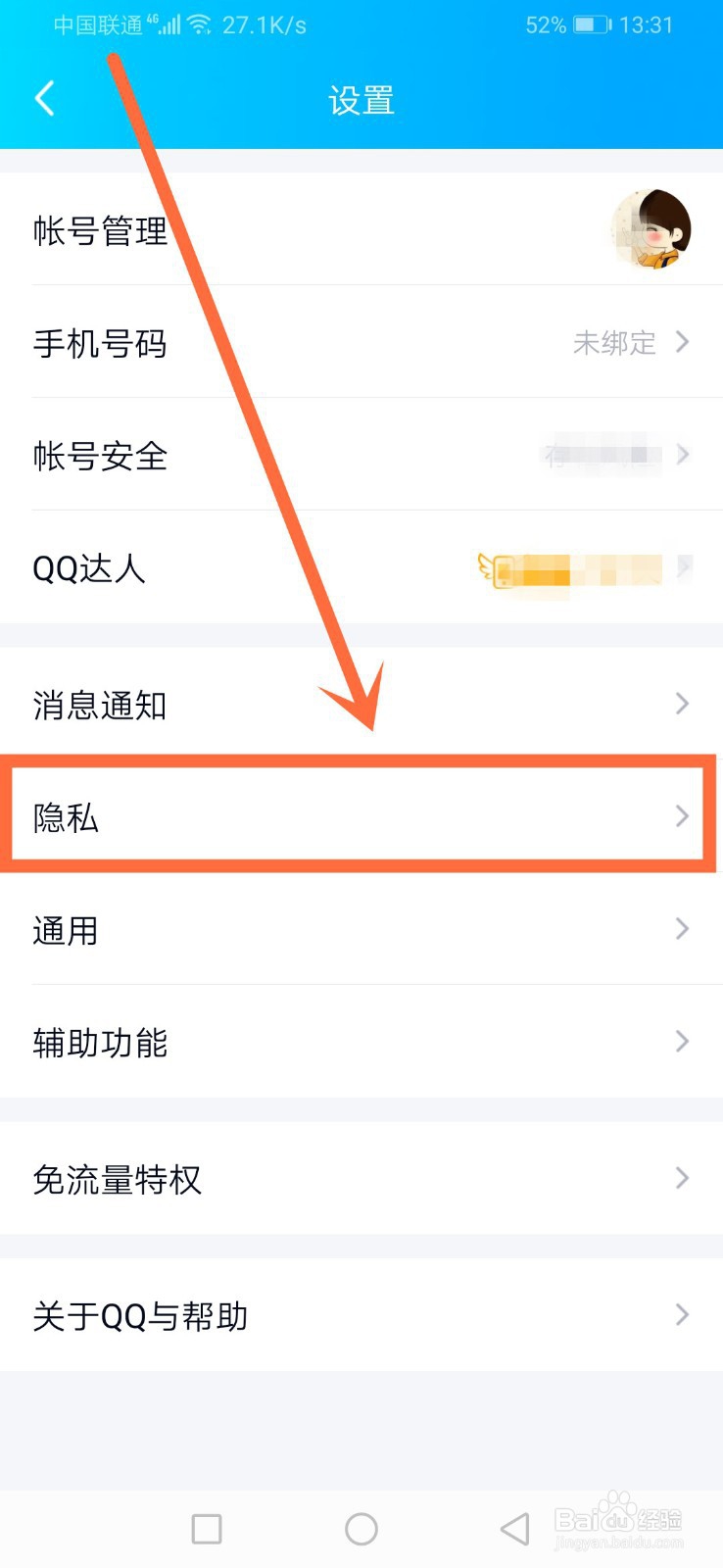The height and width of the screenshot is (1568, 723).
Task: Tap the back arrow in the title bar
Action: [x=43, y=98]
